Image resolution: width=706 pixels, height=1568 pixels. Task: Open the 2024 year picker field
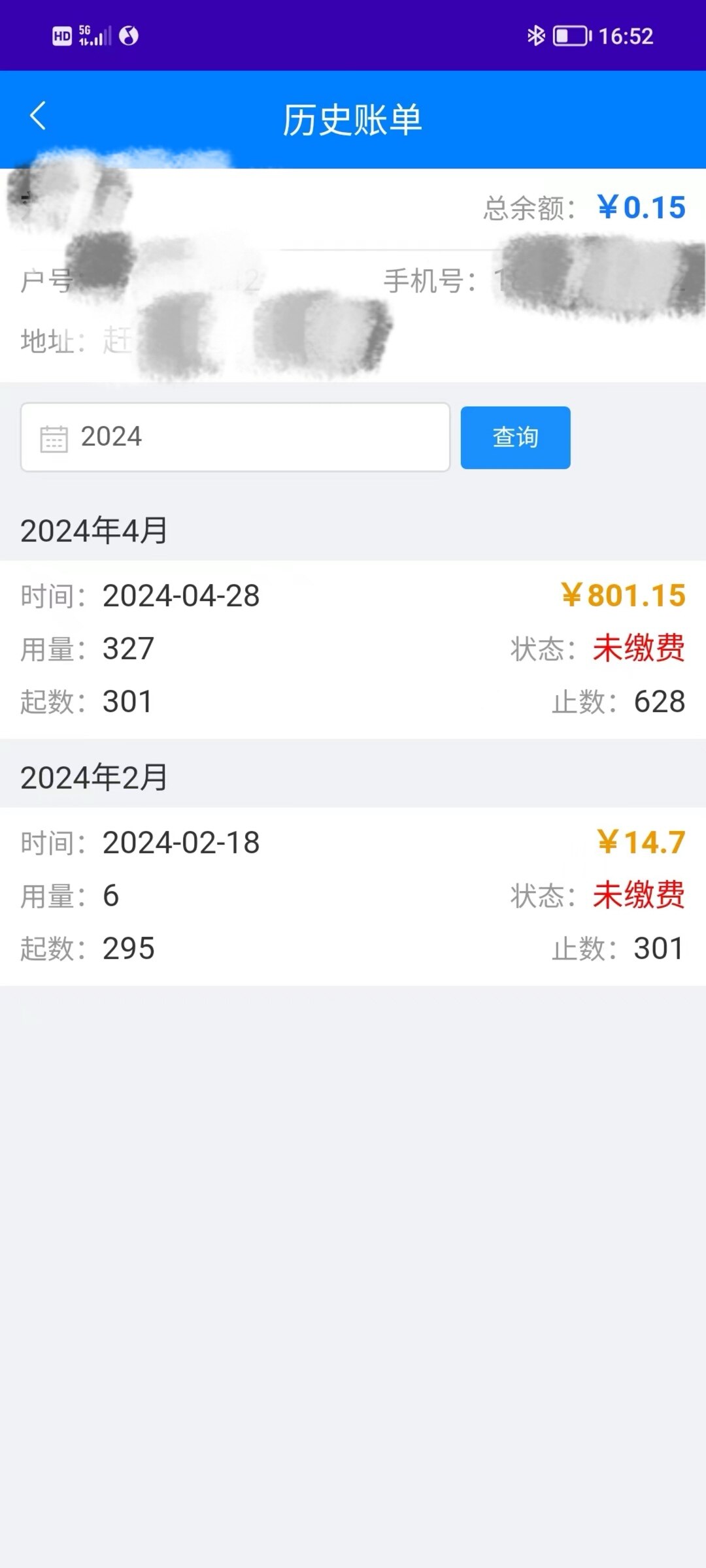(235, 437)
